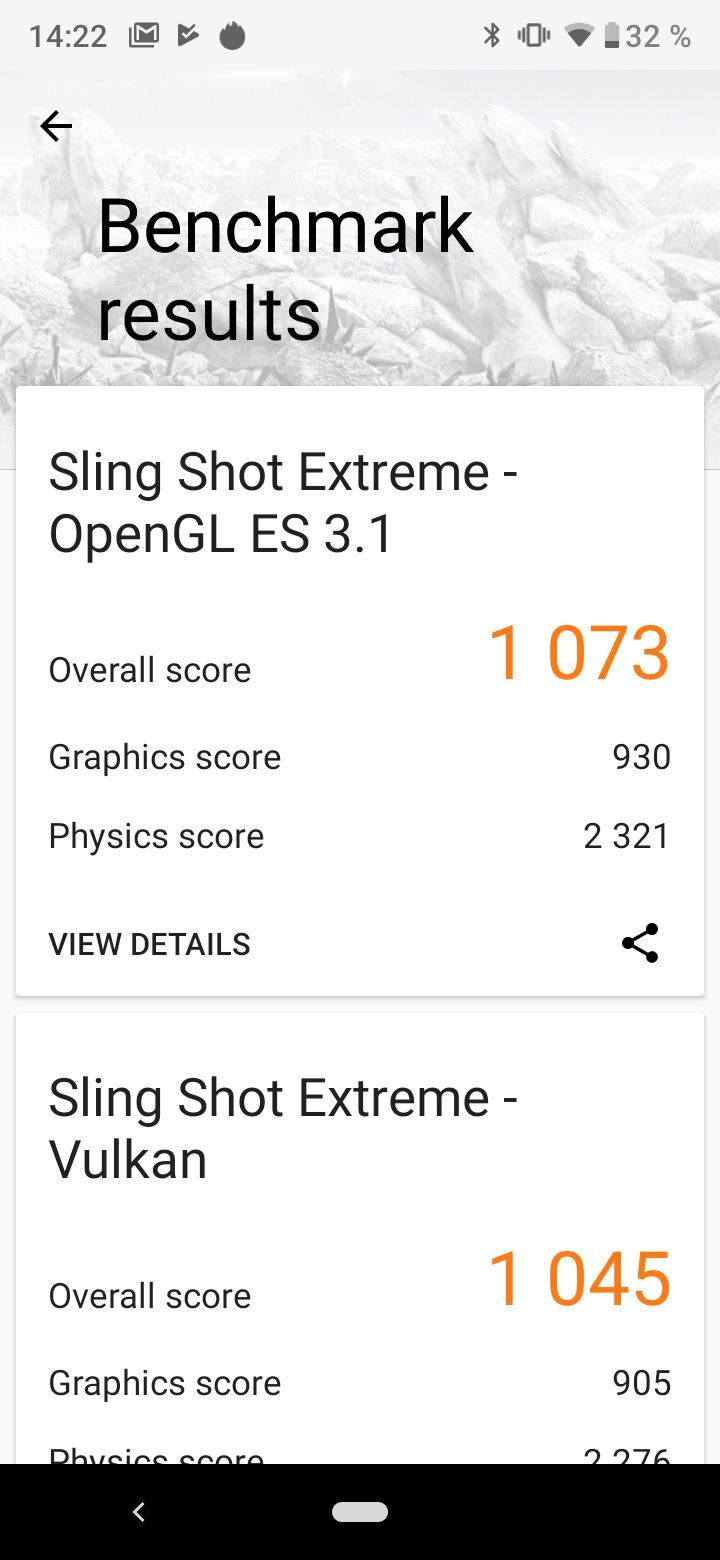This screenshot has height=1560, width=720.
Task: Select the Vulkan Graphics score 905 row
Action: (x=360, y=1383)
